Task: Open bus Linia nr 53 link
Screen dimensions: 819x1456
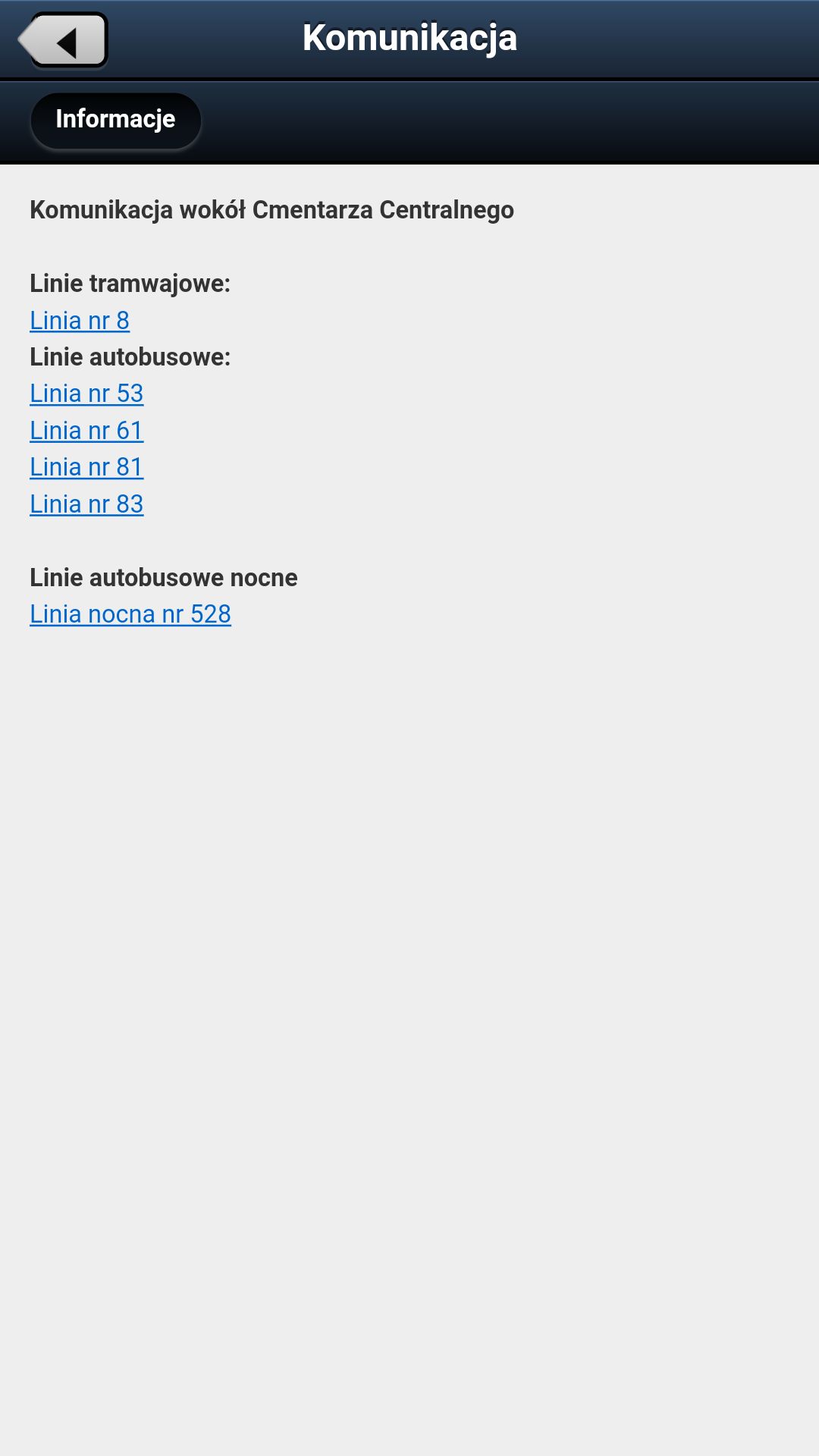Action: [86, 394]
